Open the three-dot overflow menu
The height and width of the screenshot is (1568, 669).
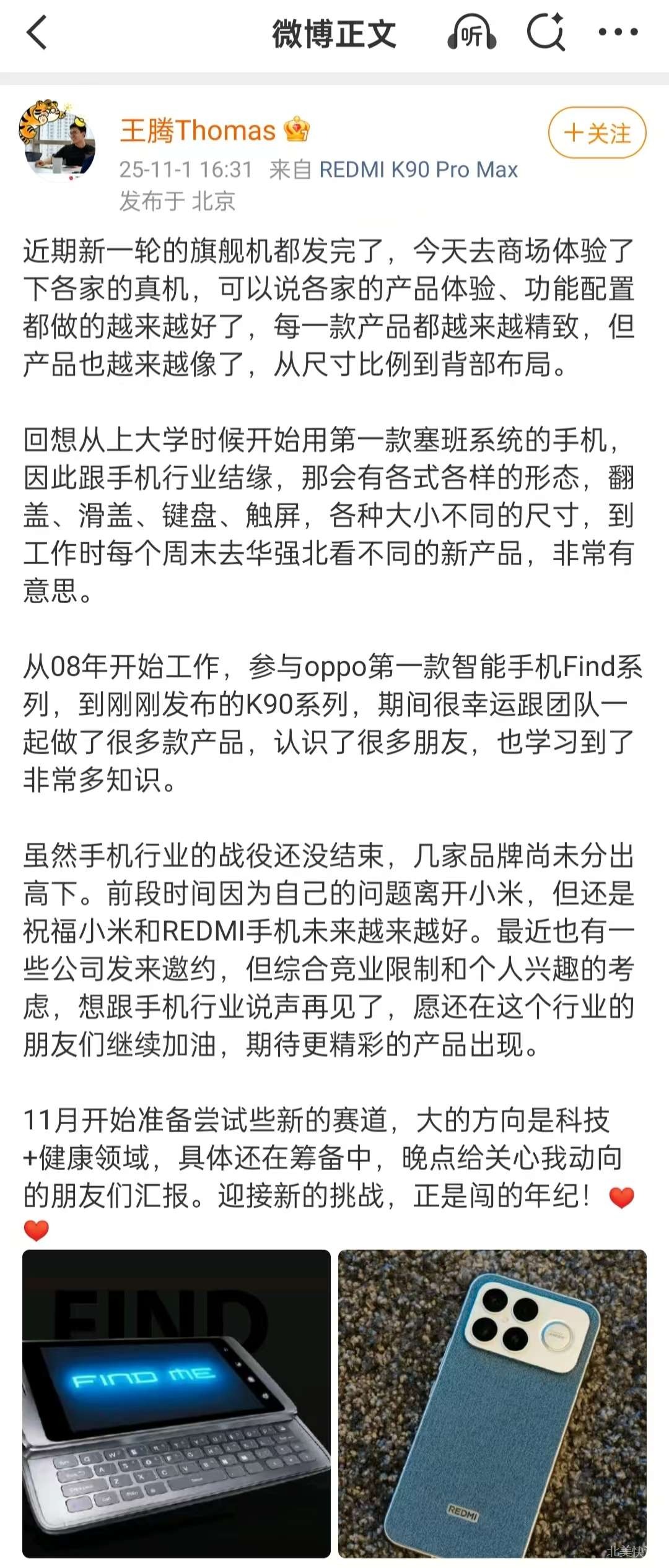click(618, 32)
